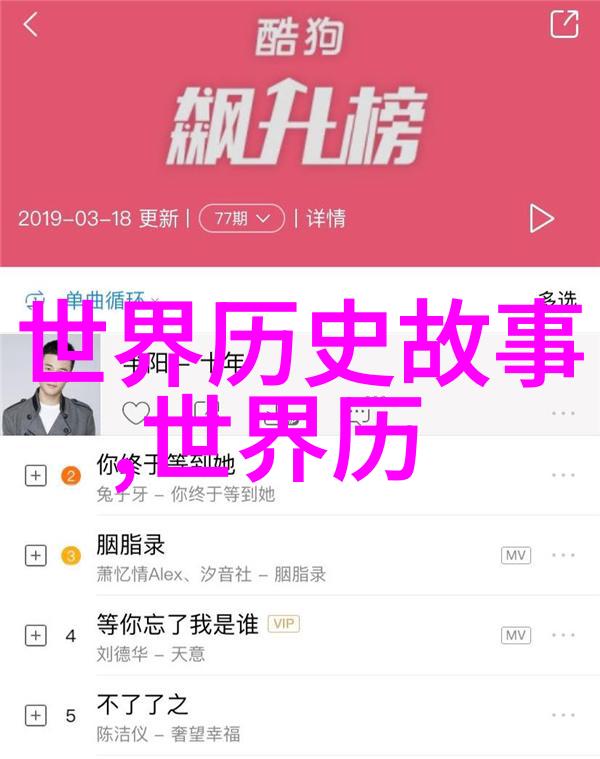Open the 详情 chart details
The width and height of the screenshot is (600, 759).
click(326, 217)
